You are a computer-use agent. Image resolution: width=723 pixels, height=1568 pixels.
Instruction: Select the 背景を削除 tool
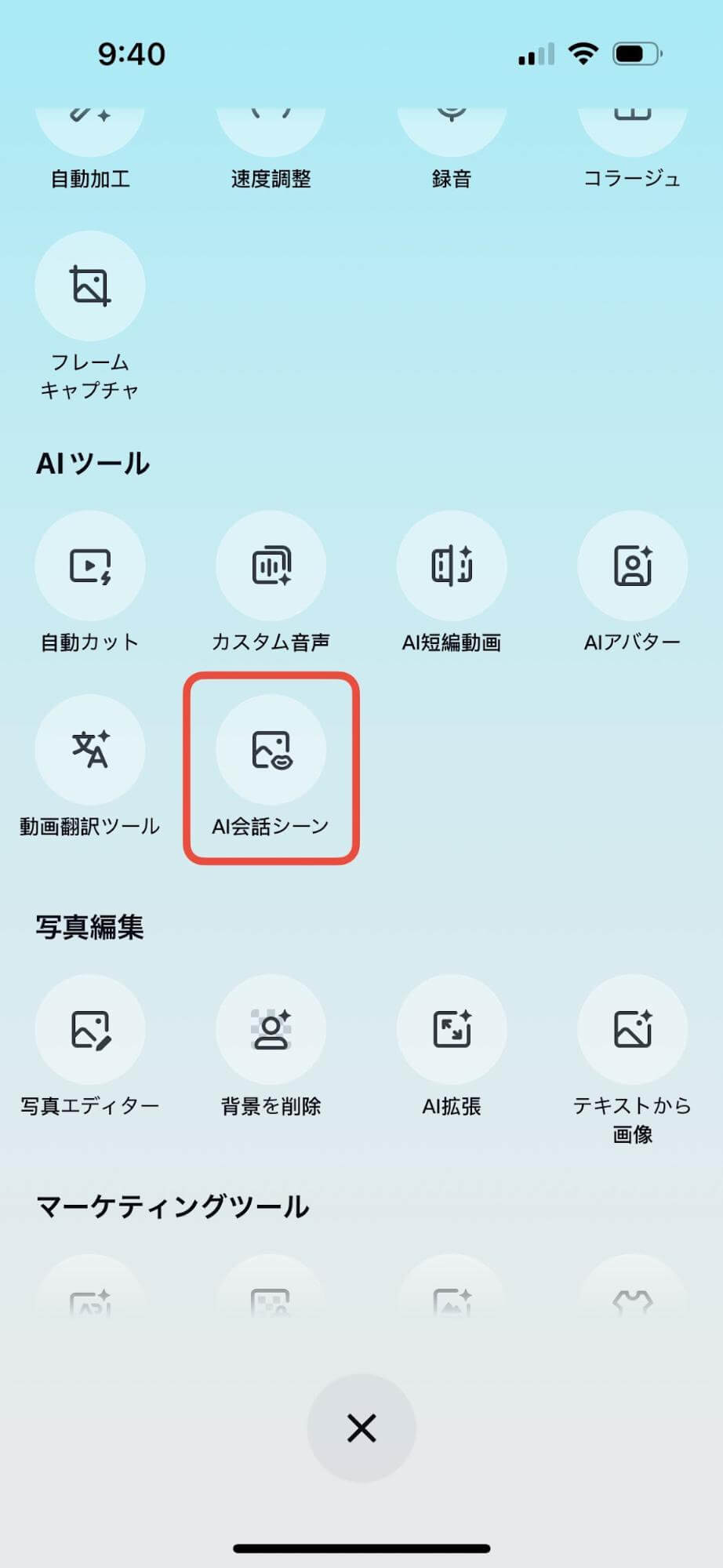click(271, 1030)
